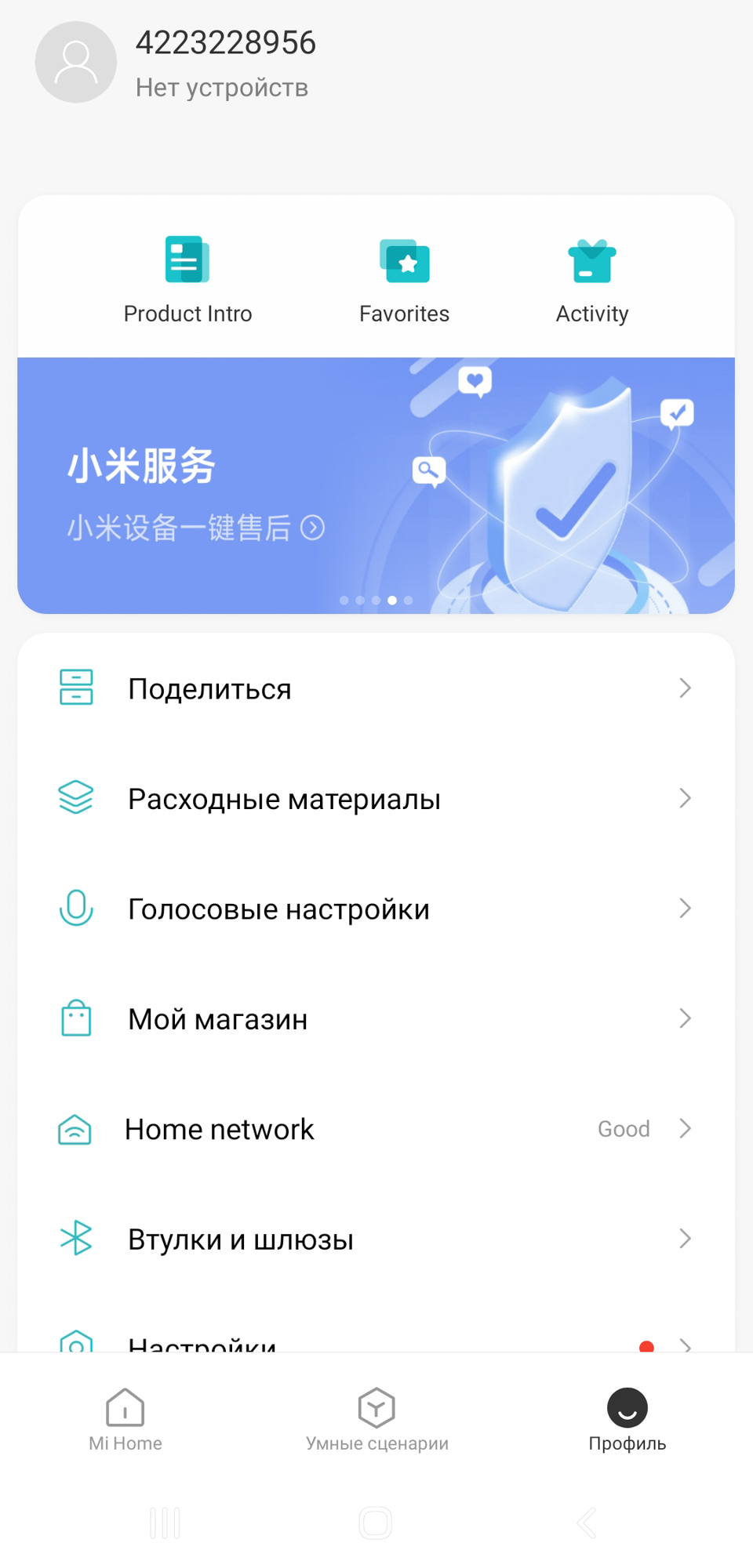Tap the system back button
This screenshot has width=753, height=1568.
tap(587, 1523)
